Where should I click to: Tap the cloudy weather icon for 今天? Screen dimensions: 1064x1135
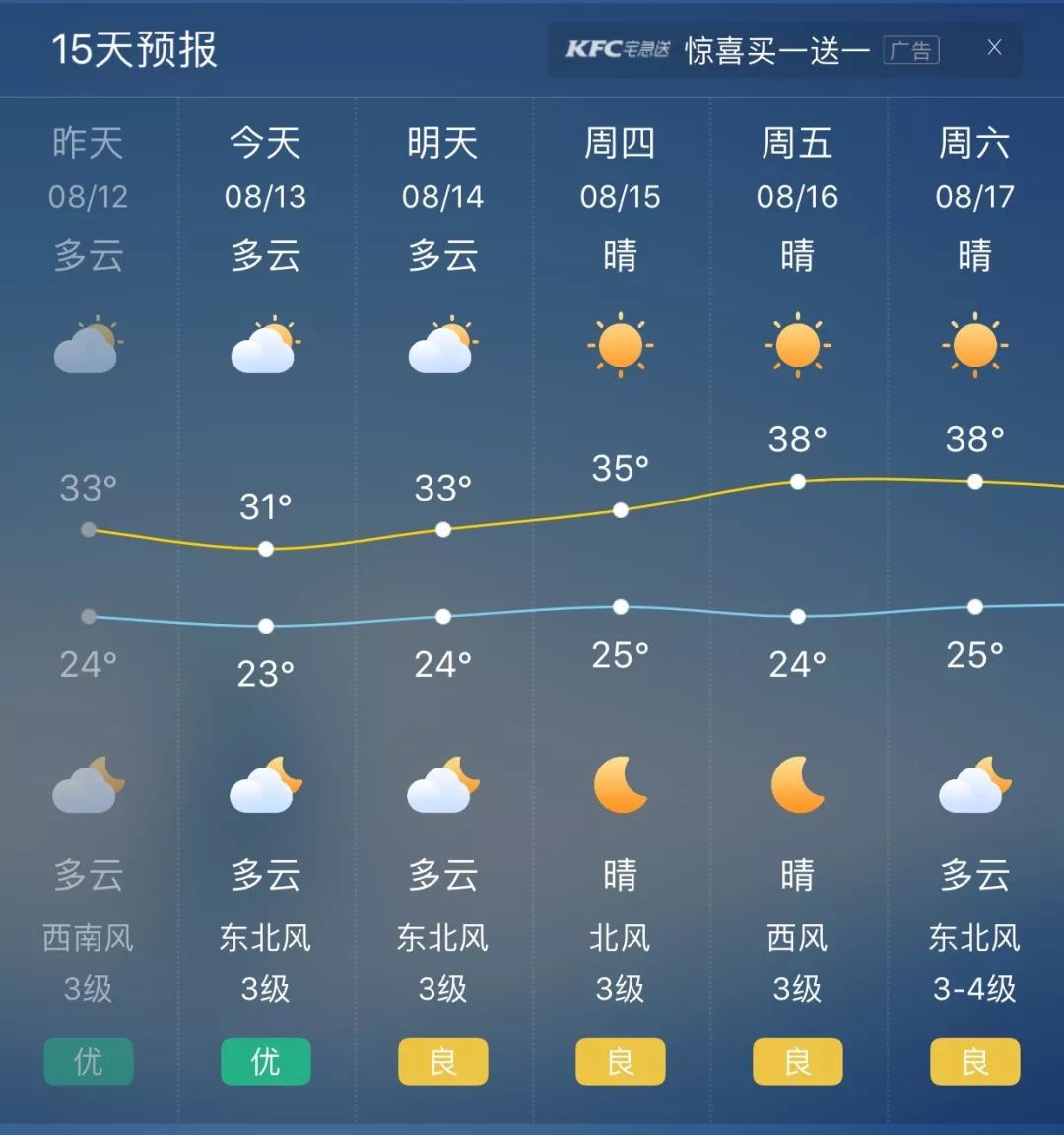[x=264, y=347]
